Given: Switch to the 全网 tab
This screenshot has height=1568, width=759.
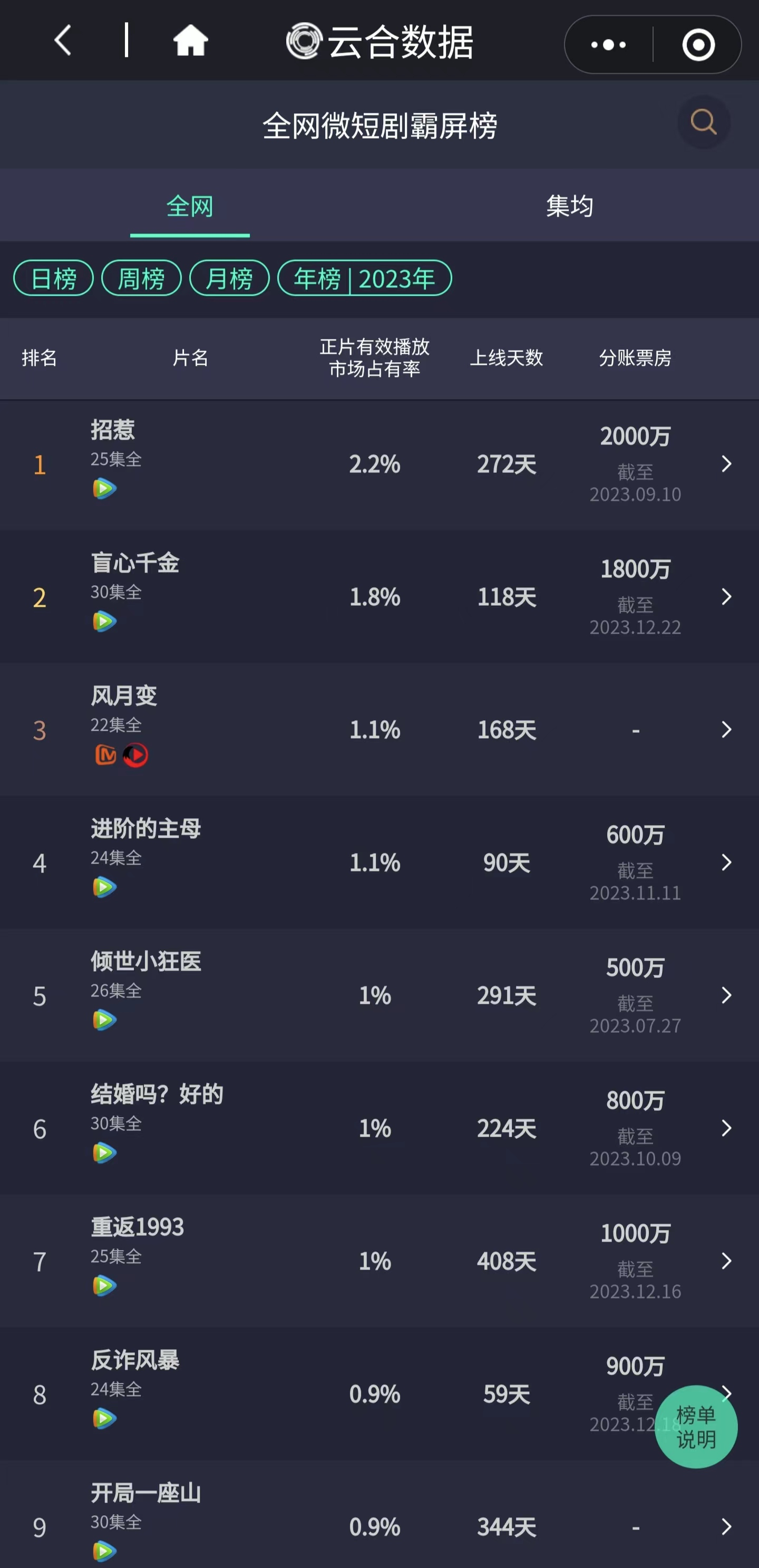Looking at the screenshot, I should (190, 206).
